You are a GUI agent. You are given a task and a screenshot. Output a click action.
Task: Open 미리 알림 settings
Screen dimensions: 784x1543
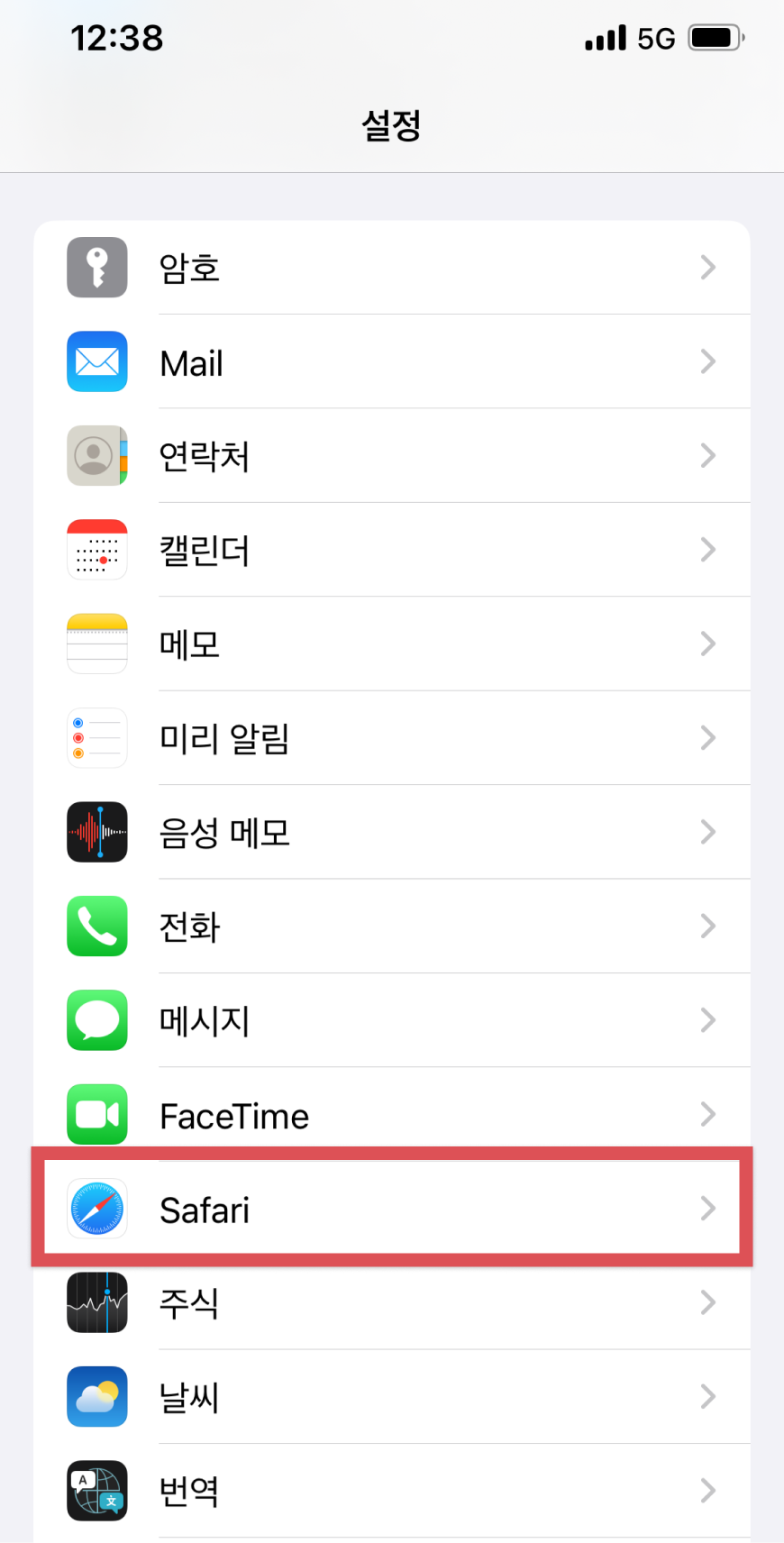[392, 738]
